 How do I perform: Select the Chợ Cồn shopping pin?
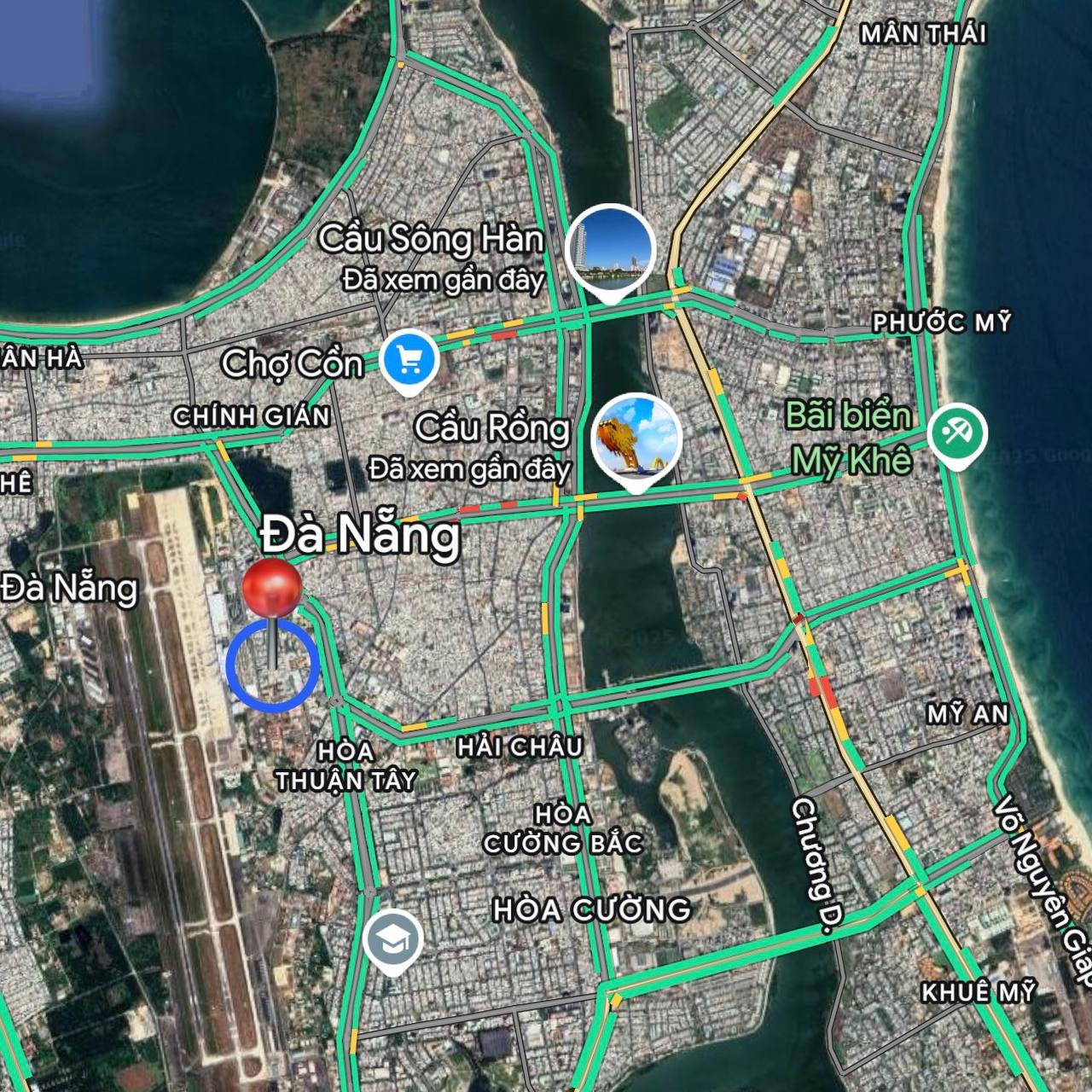coord(409,359)
